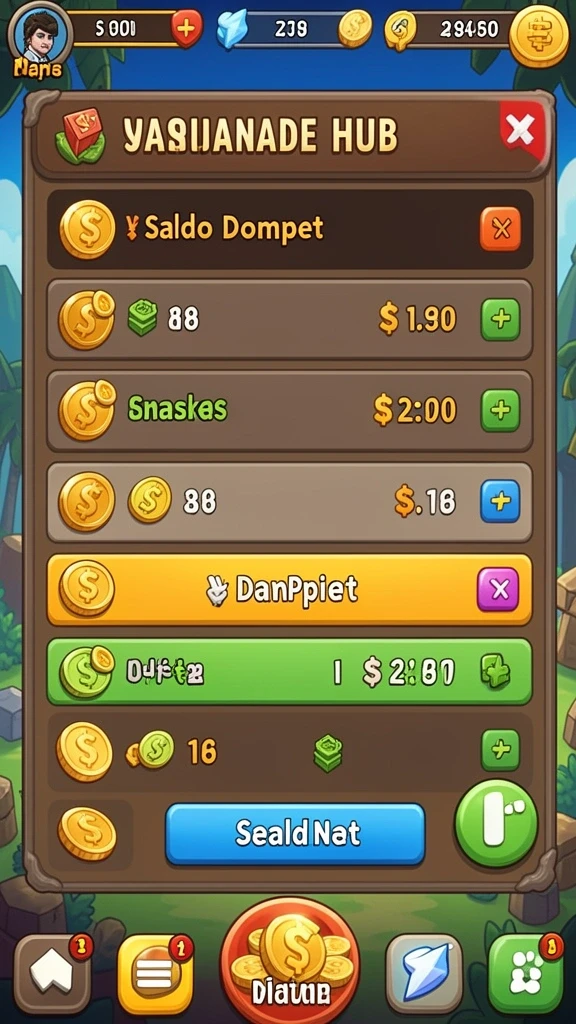This screenshot has height=1024, width=576.
Task: Add health with the red plus shield at top
Action: (186, 29)
